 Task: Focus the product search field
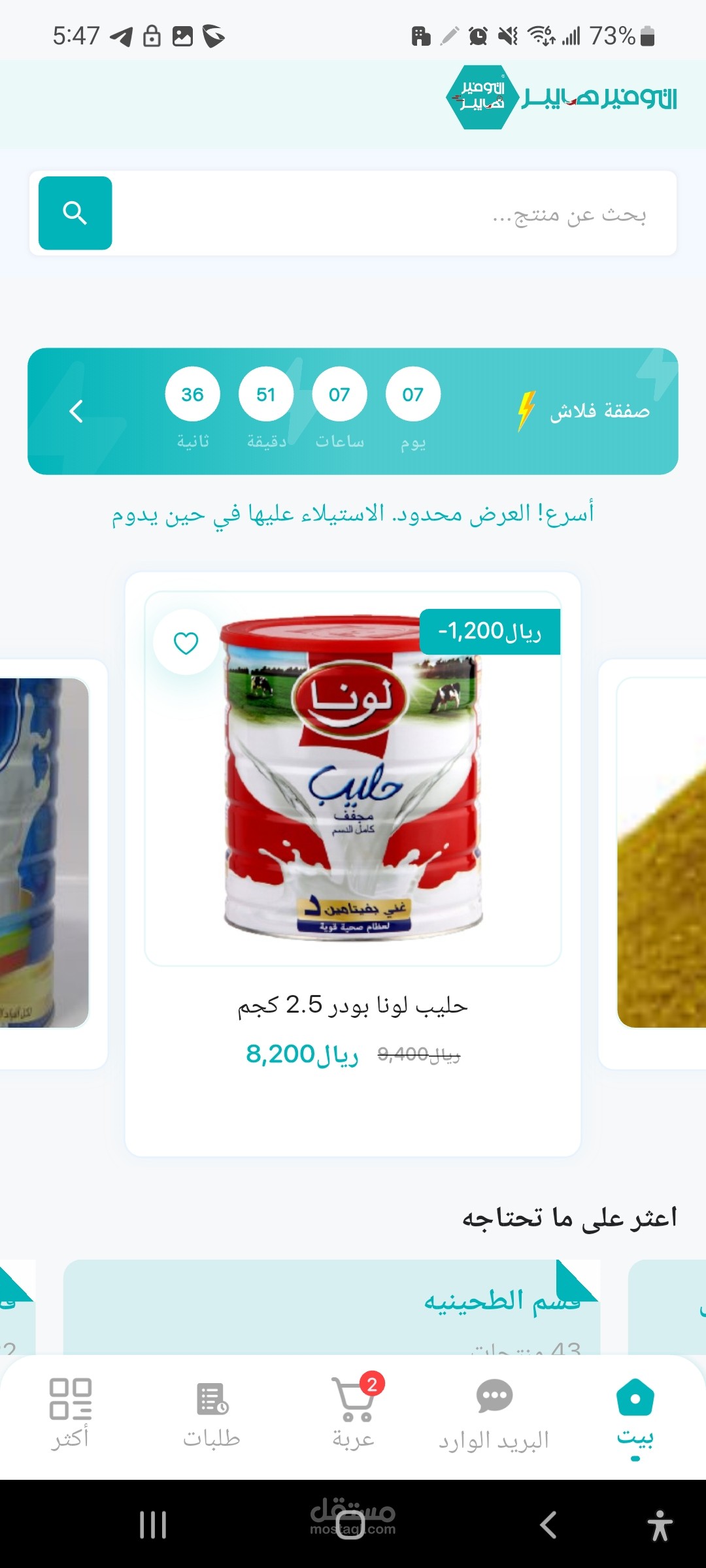click(x=392, y=214)
